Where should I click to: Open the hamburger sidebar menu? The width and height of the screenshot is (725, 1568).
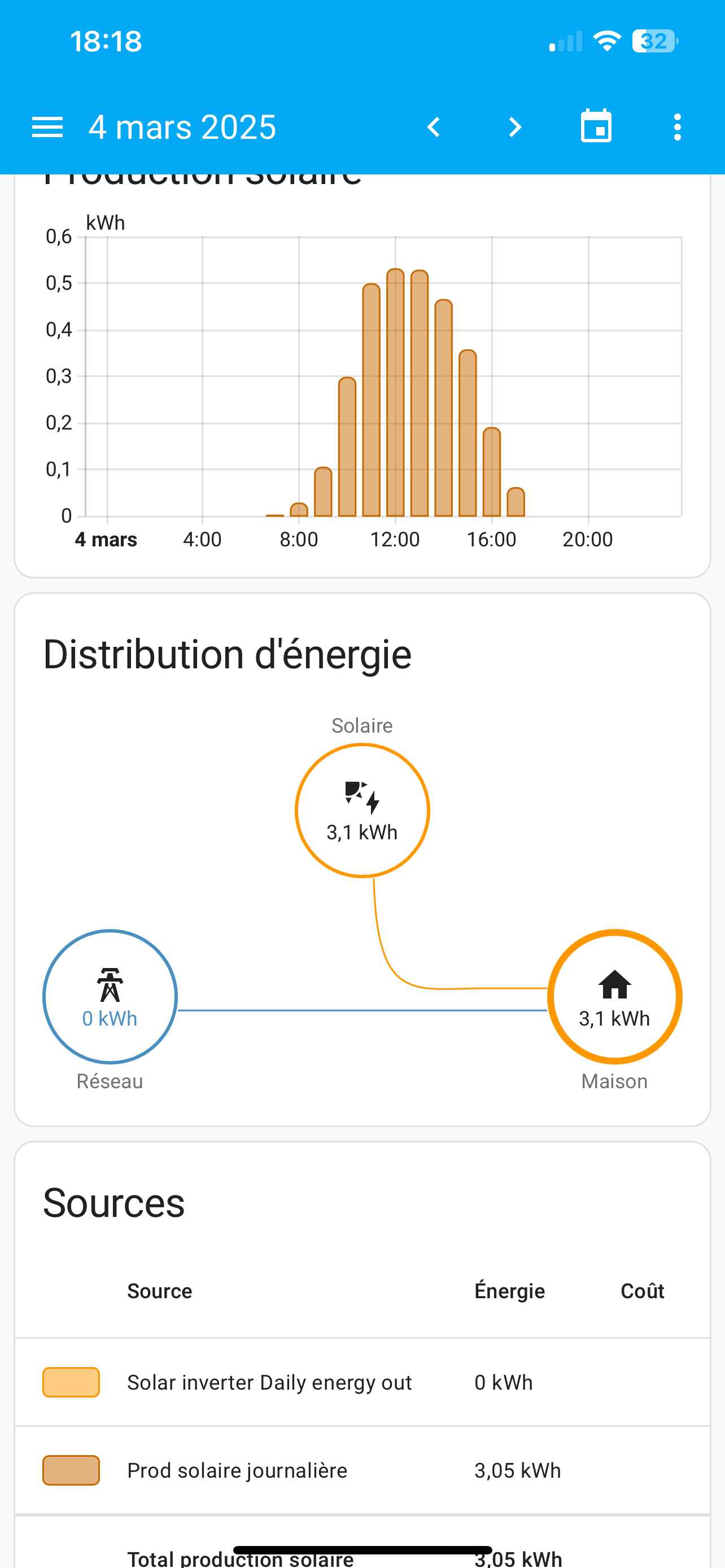tap(47, 127)
